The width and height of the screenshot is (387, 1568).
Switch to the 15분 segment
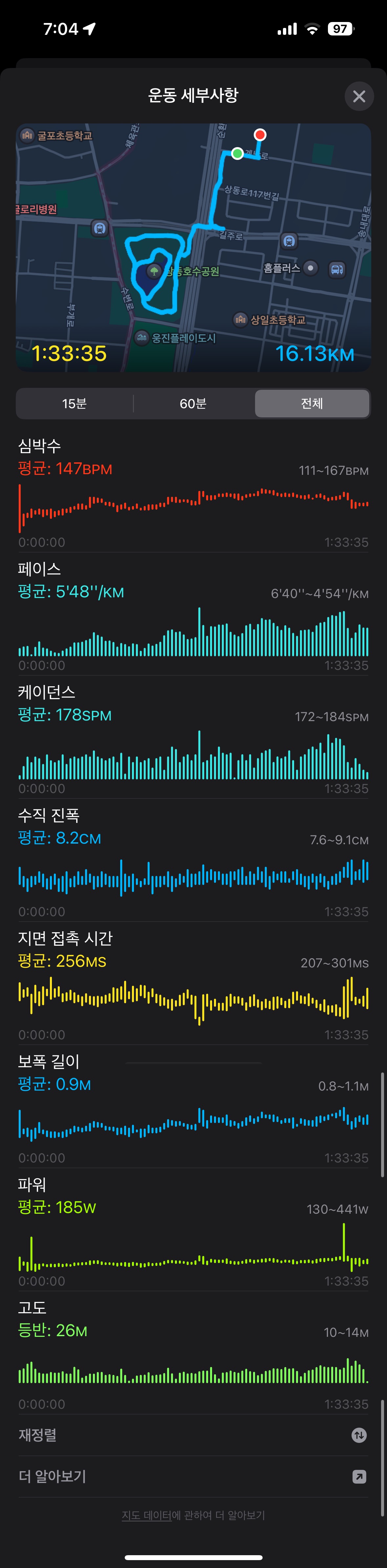point(74,404)
